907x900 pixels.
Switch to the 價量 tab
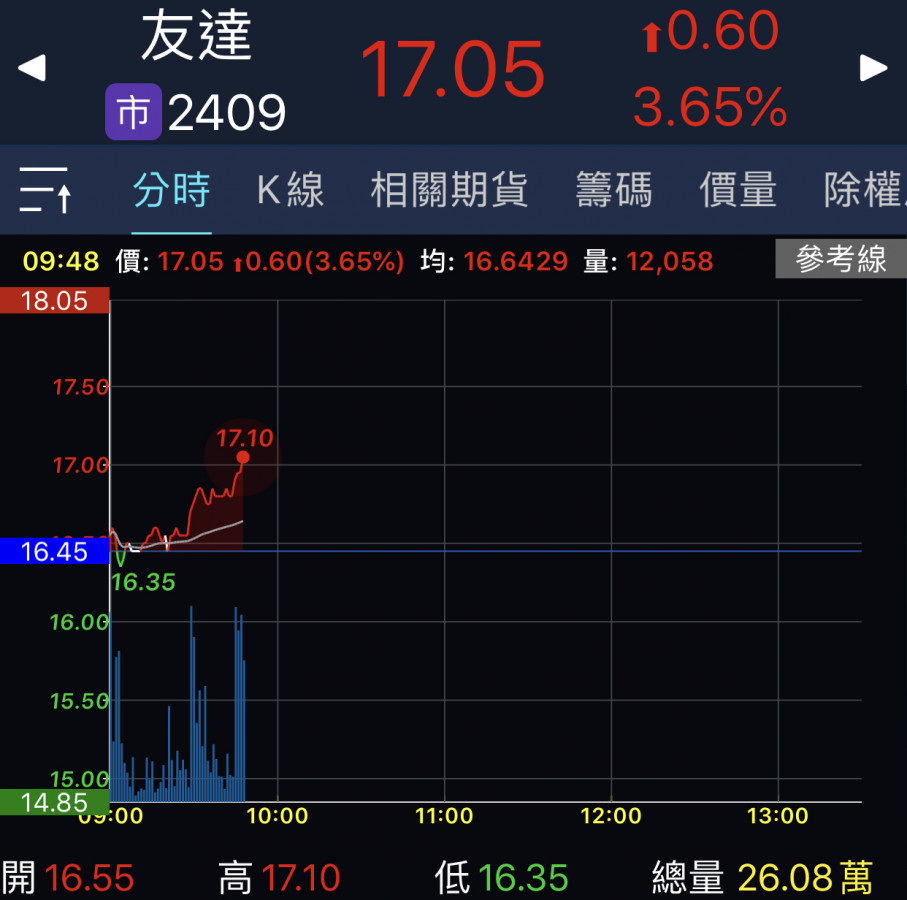[738, 189]
